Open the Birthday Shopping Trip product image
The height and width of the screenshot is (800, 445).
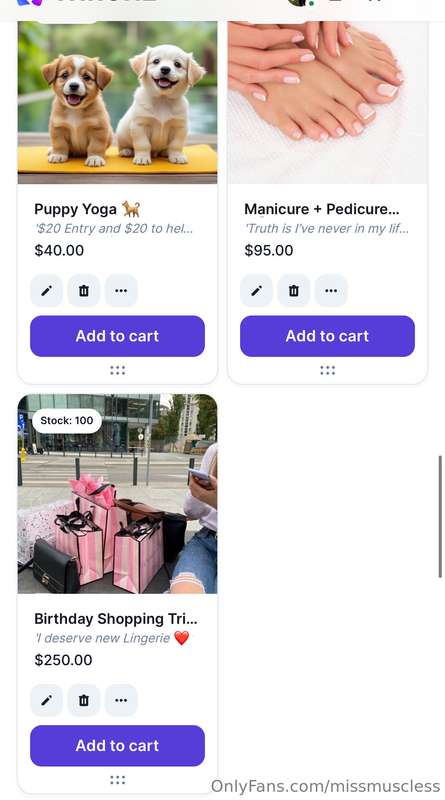[117, 493]
